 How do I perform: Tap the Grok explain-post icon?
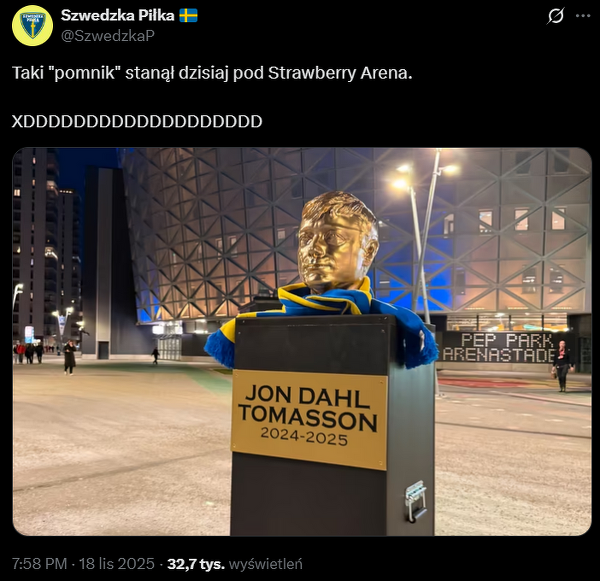557,16
